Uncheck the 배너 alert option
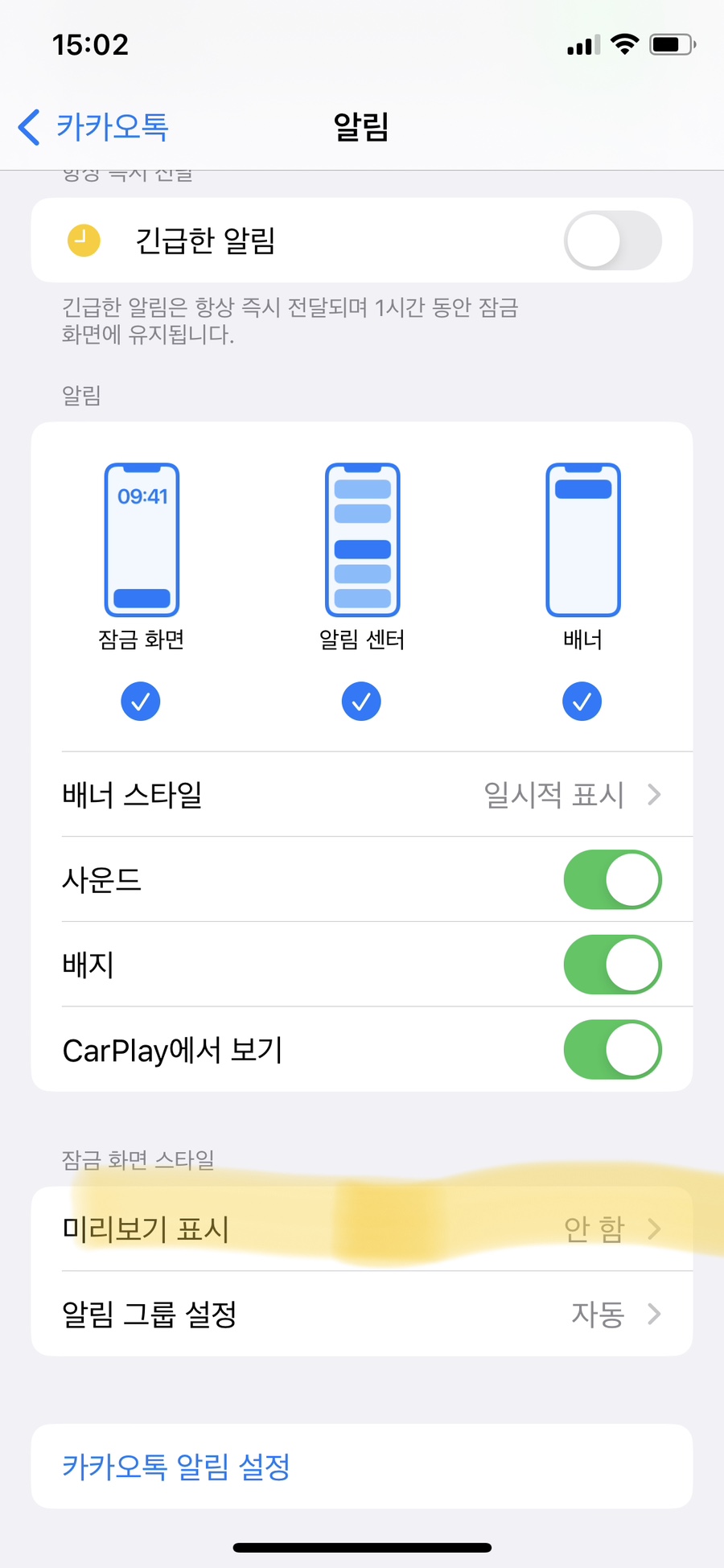Viewport: 724px width, 1568px height. tap(582, 702)
